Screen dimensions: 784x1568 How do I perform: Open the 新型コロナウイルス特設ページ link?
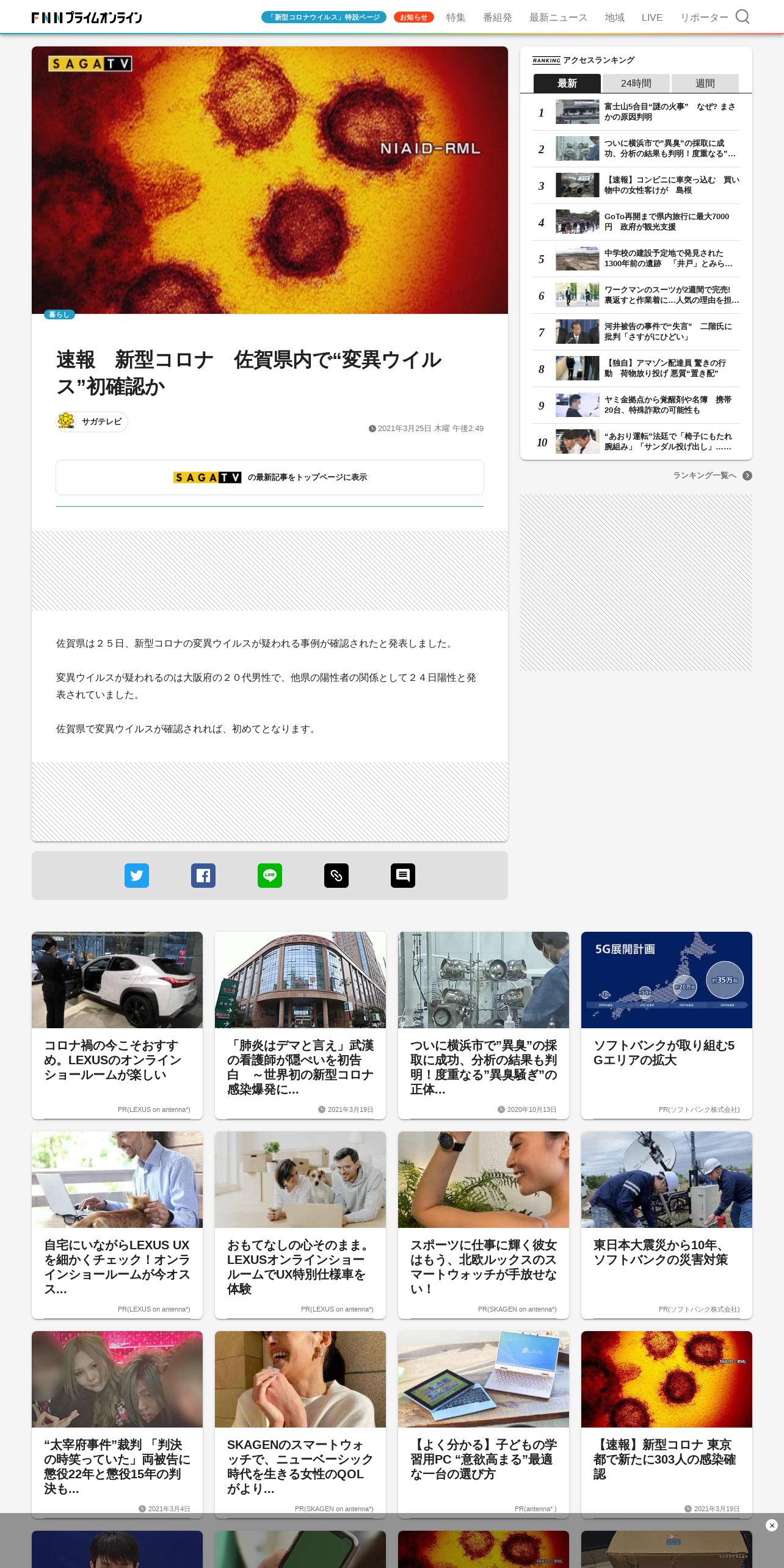[x=324, y=17]
